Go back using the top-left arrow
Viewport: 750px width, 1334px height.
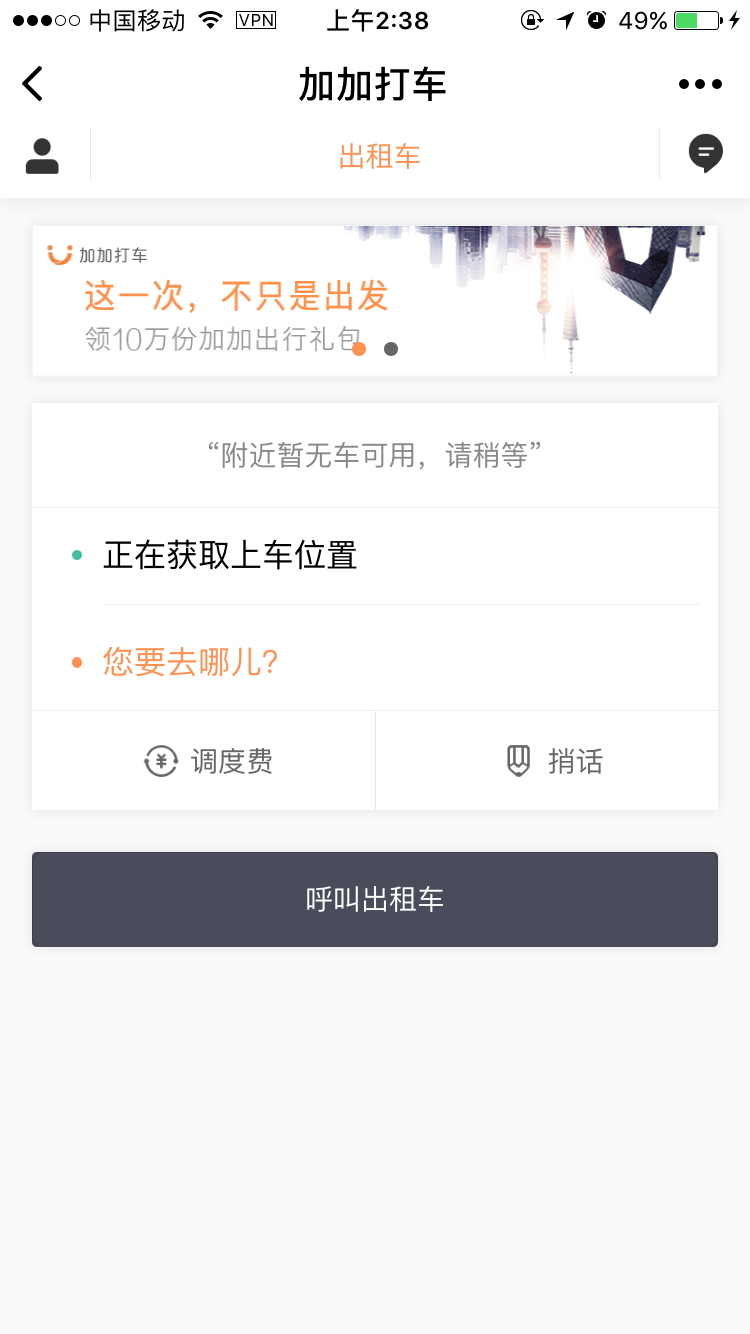(33, 84)
